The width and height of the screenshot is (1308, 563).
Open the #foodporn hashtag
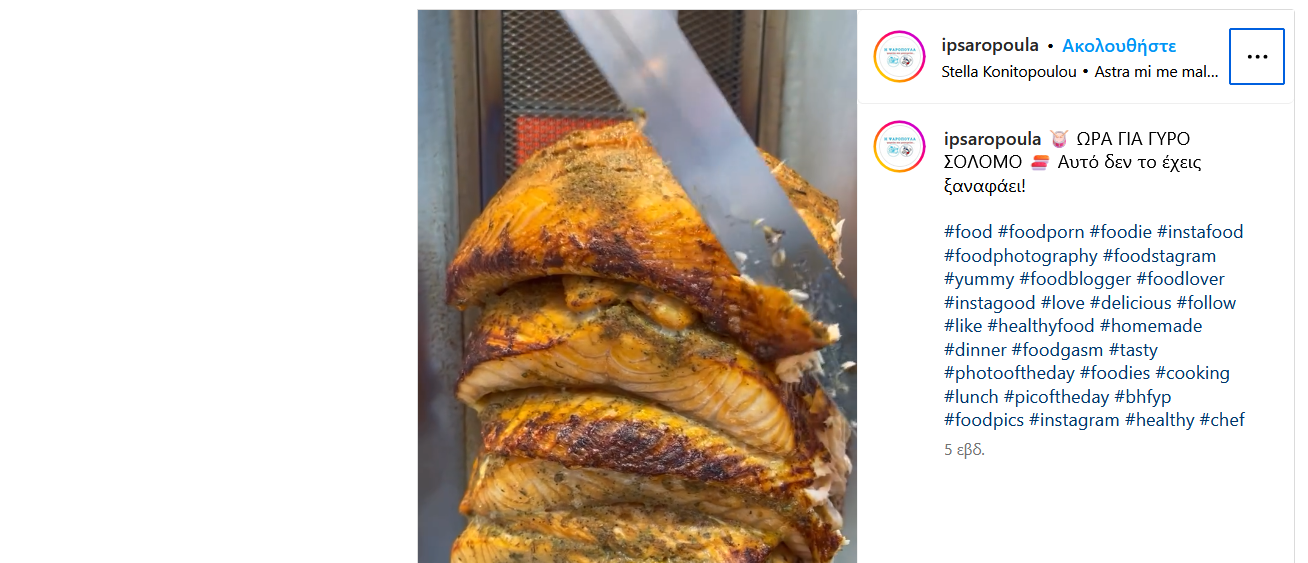(1040, 232)
